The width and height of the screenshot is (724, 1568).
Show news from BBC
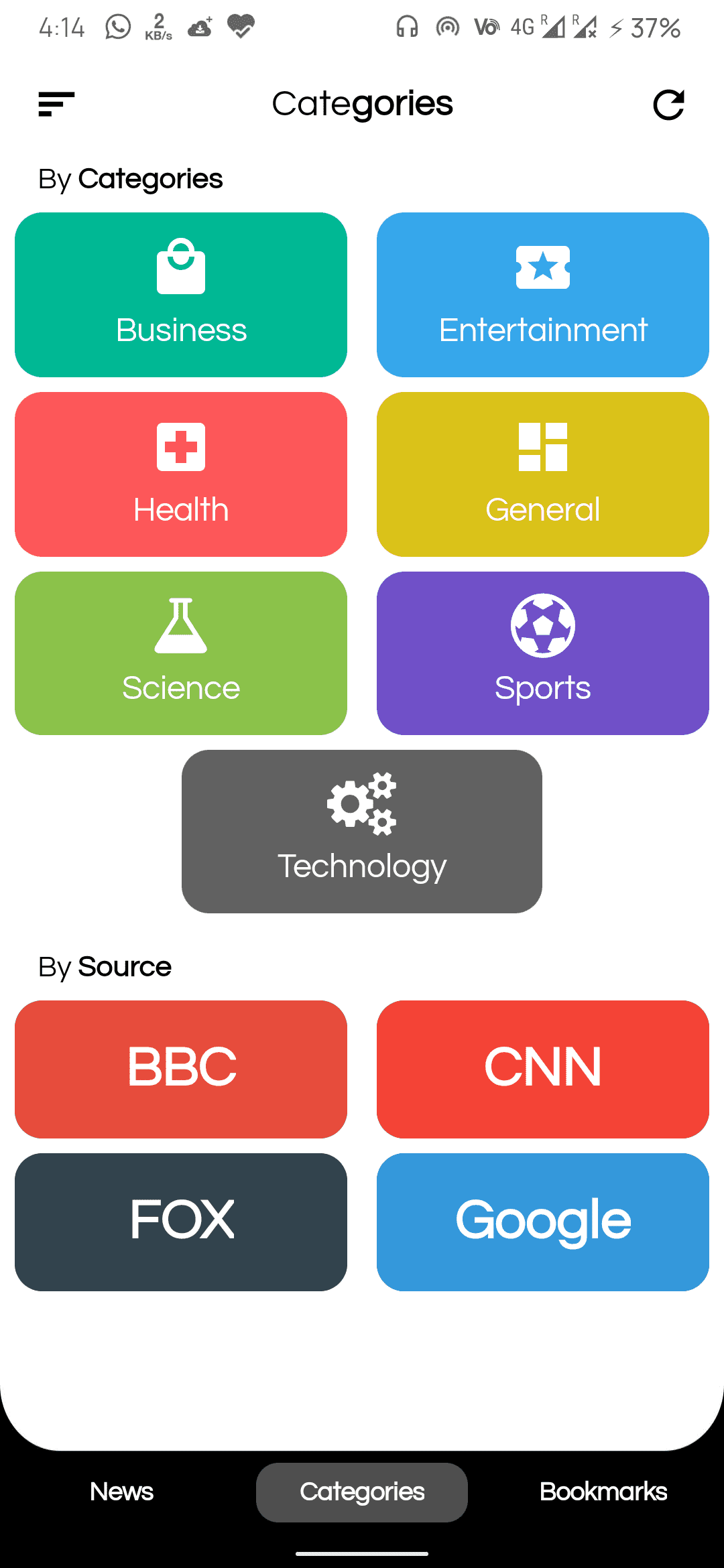(x=181, y=1069)
